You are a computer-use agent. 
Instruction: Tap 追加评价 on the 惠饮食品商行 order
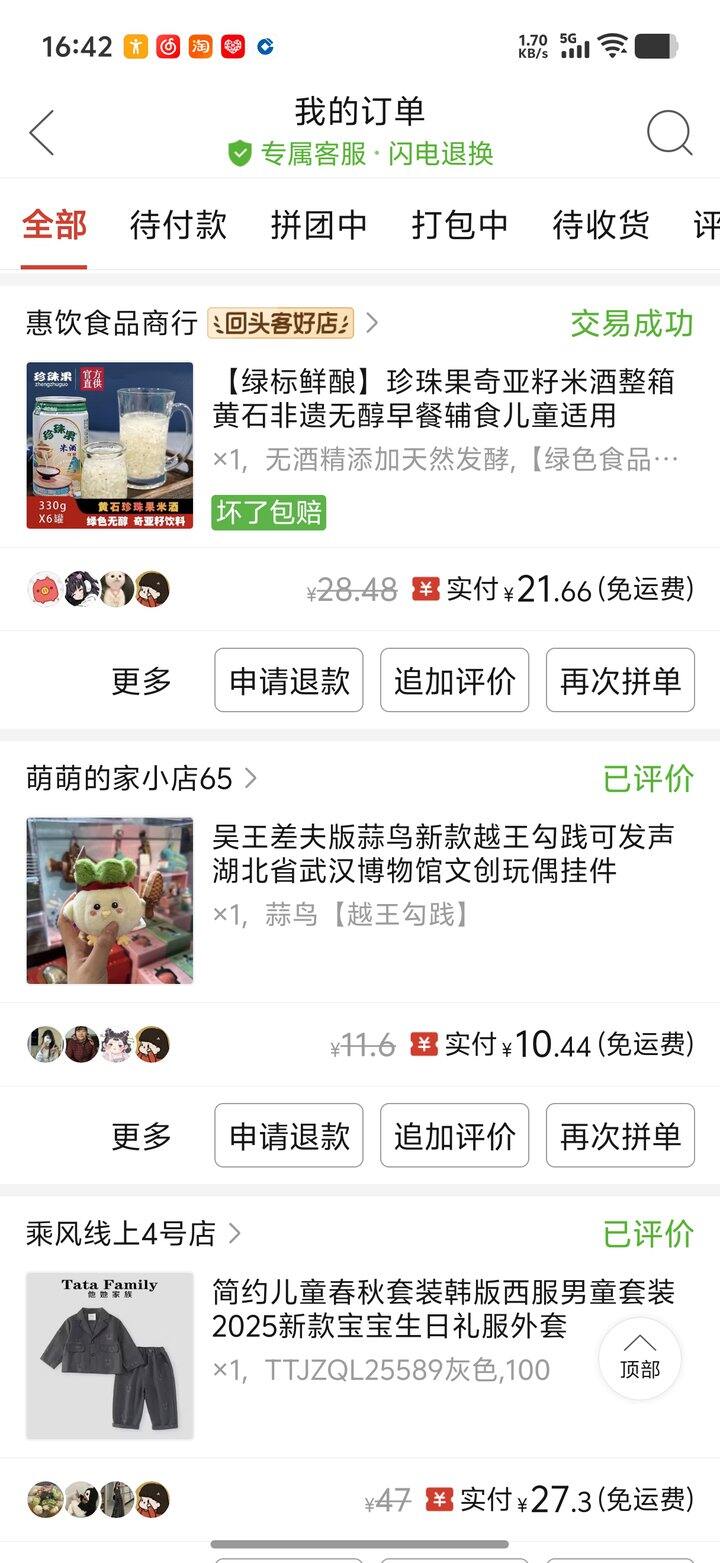tap(455, 681)
